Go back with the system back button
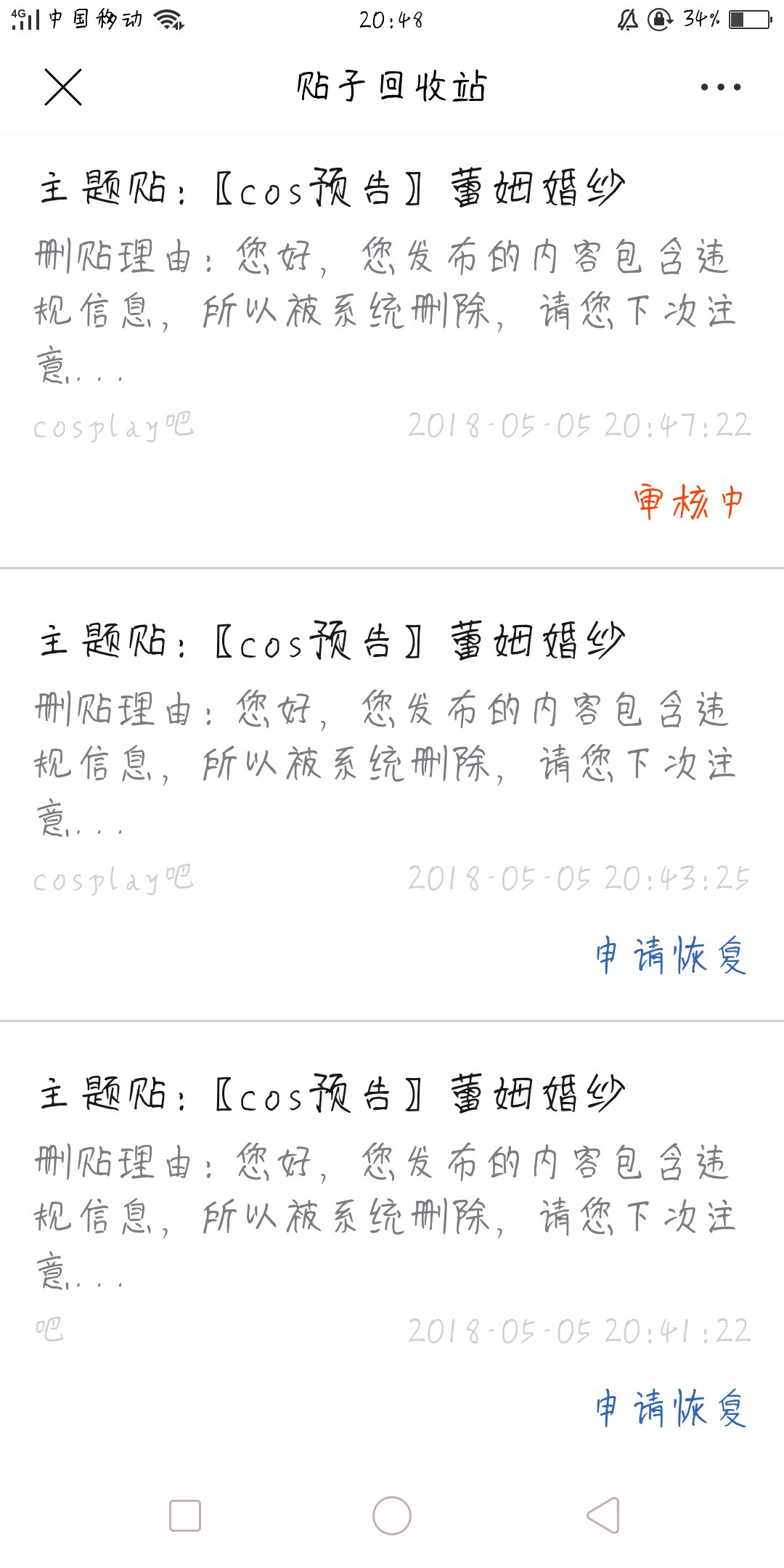784x1568 pixels. click(x=603, y=1516)
